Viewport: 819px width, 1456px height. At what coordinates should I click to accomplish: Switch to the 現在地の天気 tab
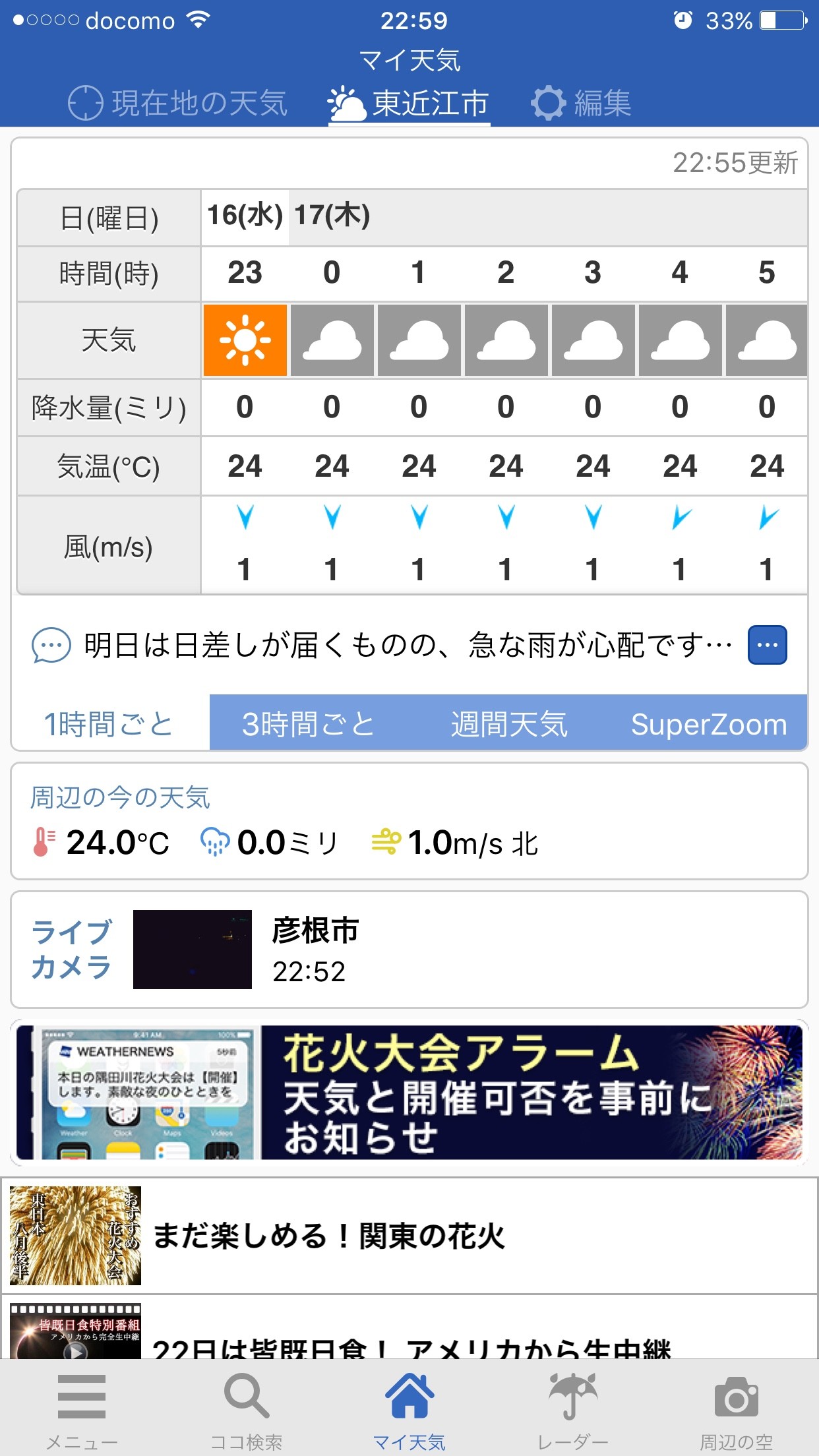[178, 104]
